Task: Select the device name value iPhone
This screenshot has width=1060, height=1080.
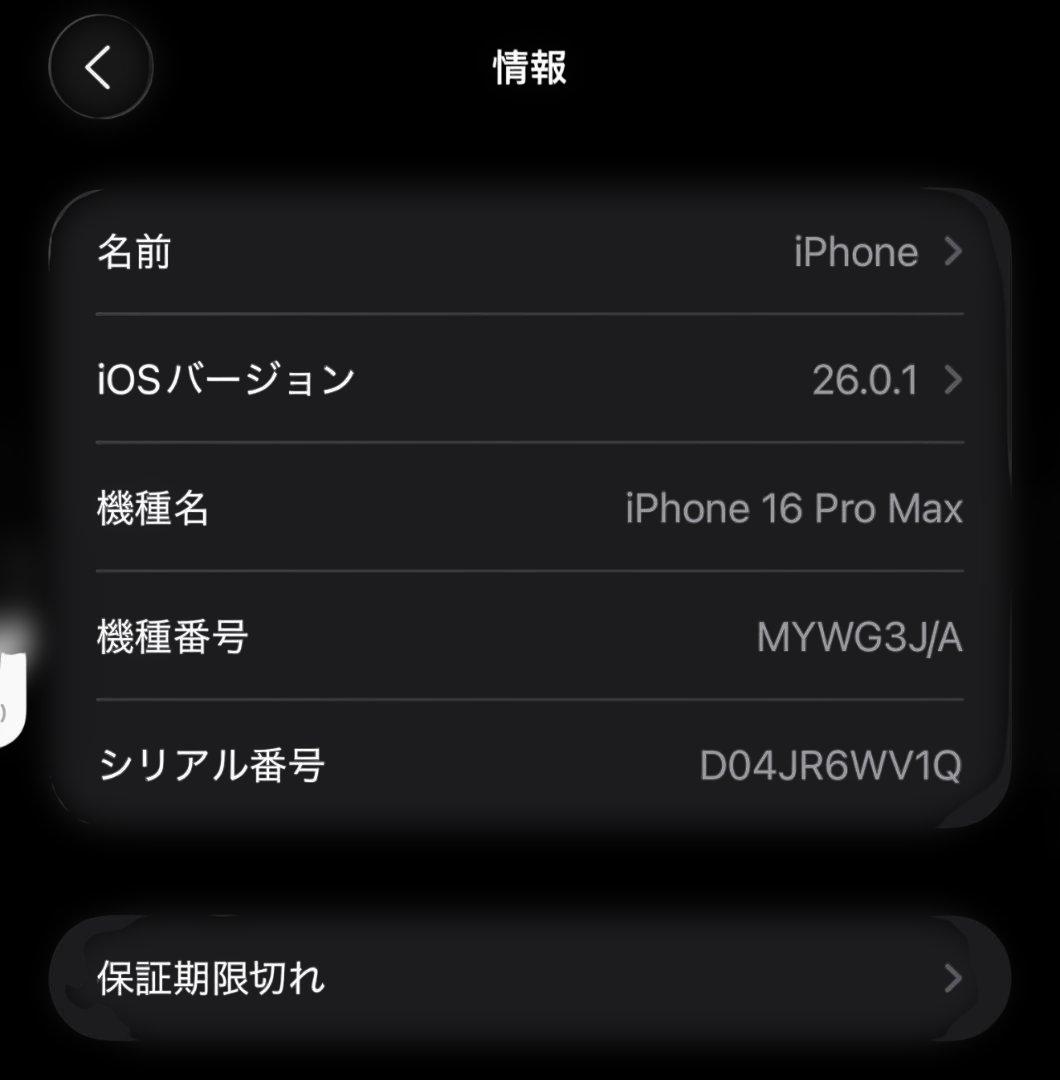Action: (x=855, y=253)
